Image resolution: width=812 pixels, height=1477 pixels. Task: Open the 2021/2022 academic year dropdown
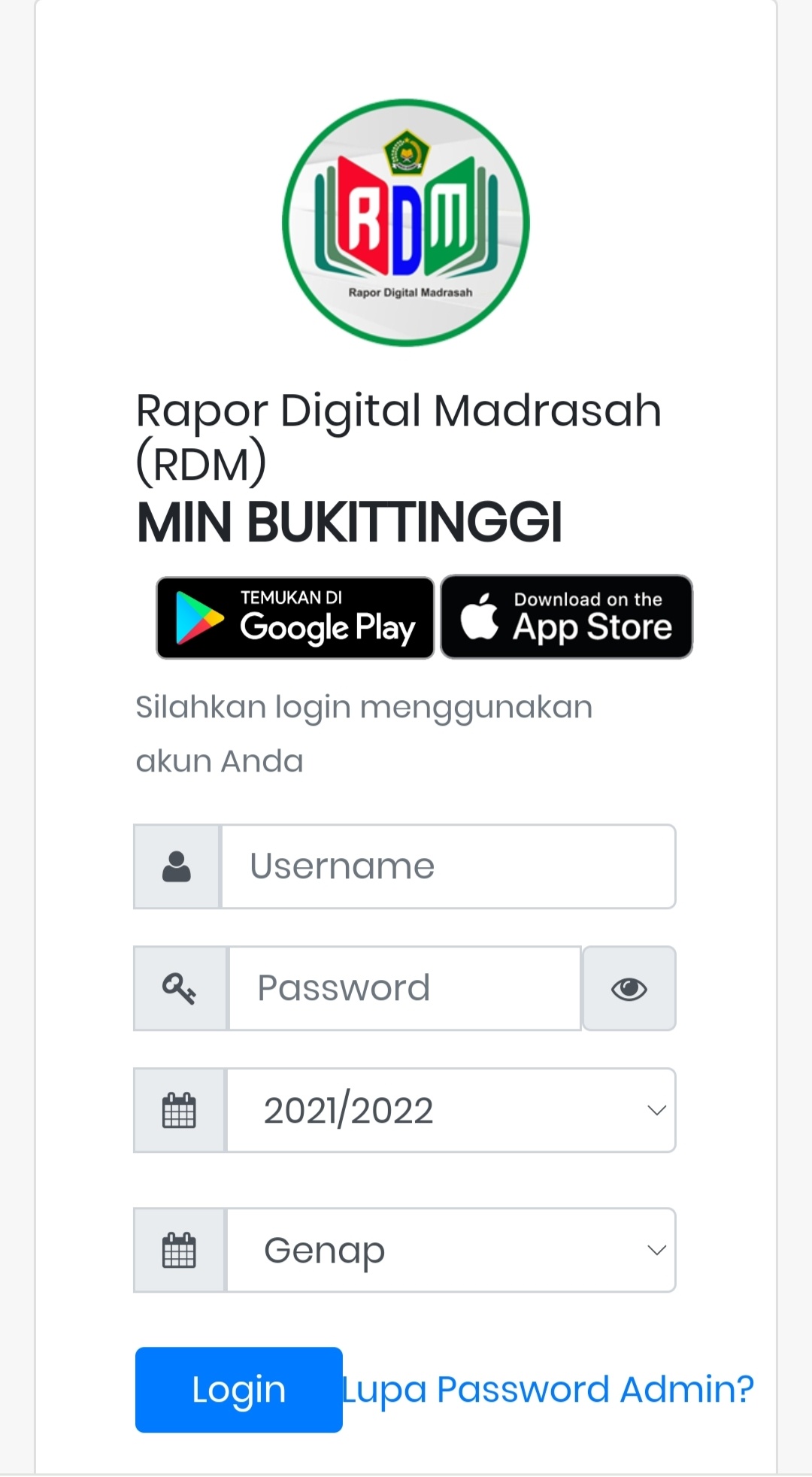[x=450, y=1110]
